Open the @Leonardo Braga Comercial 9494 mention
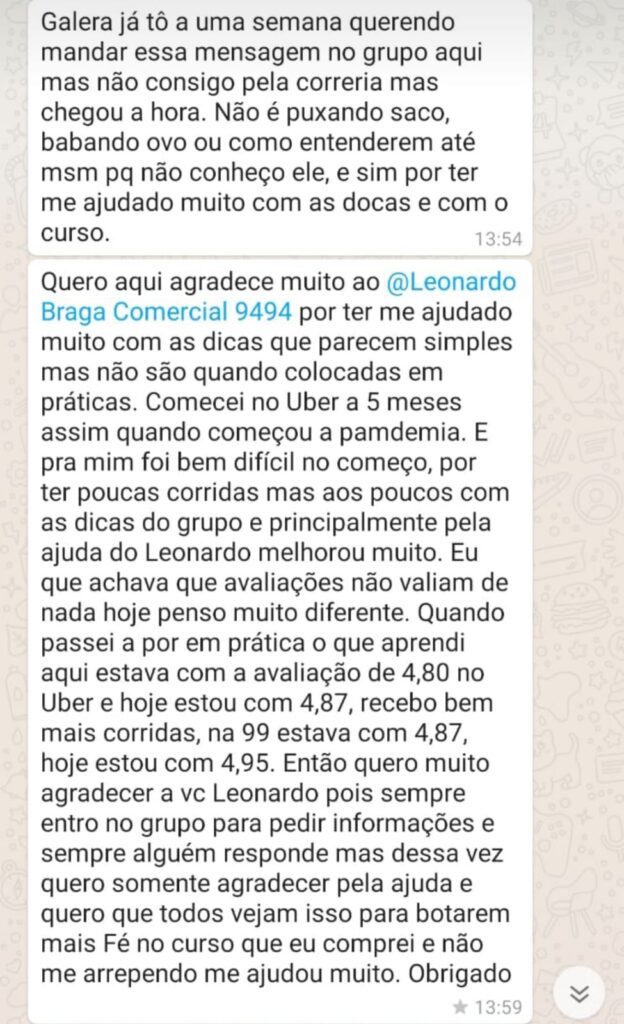624x1024 pixels. [166, 312]
